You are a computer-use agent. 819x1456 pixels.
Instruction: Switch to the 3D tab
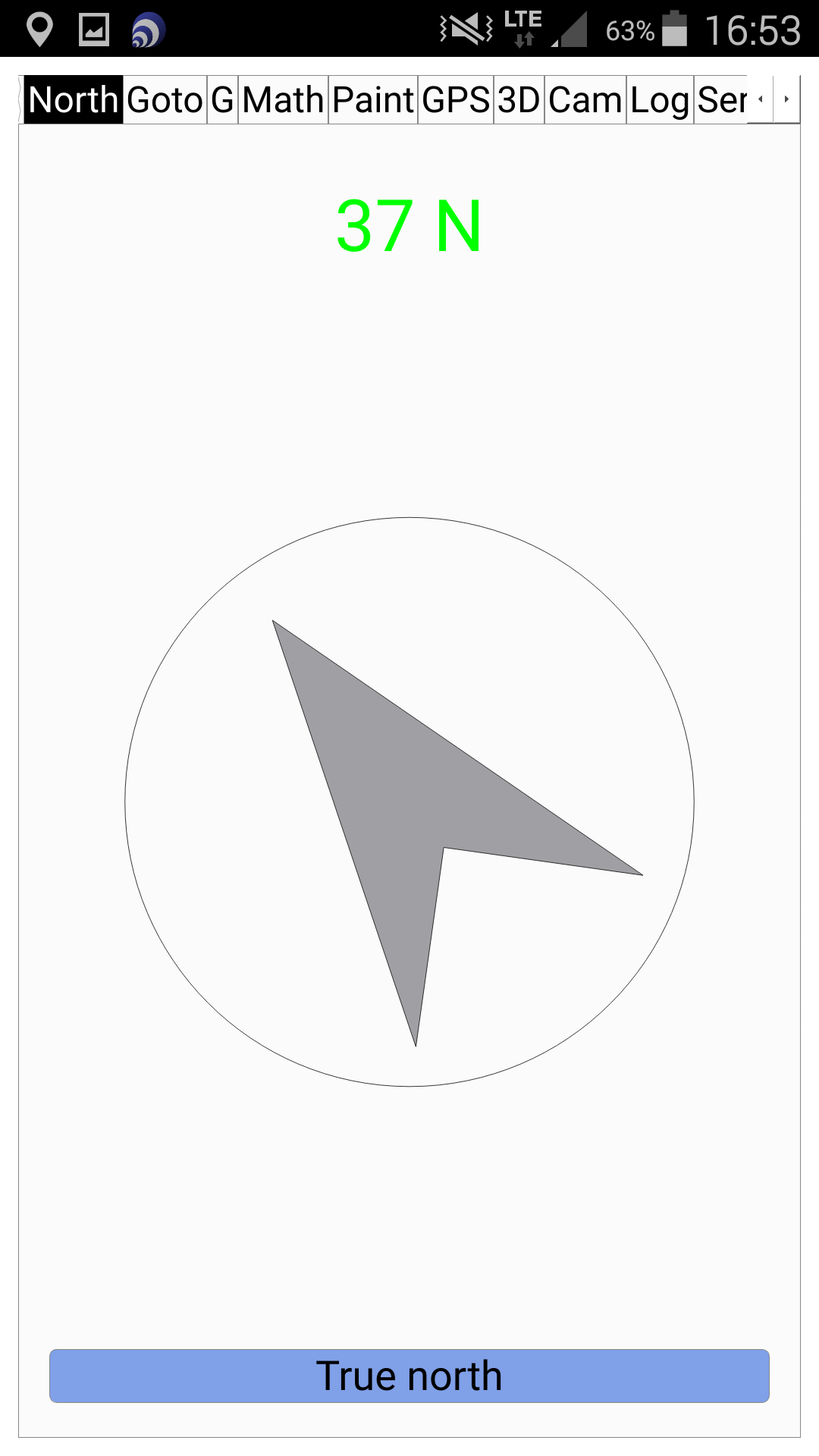(519, 99)
